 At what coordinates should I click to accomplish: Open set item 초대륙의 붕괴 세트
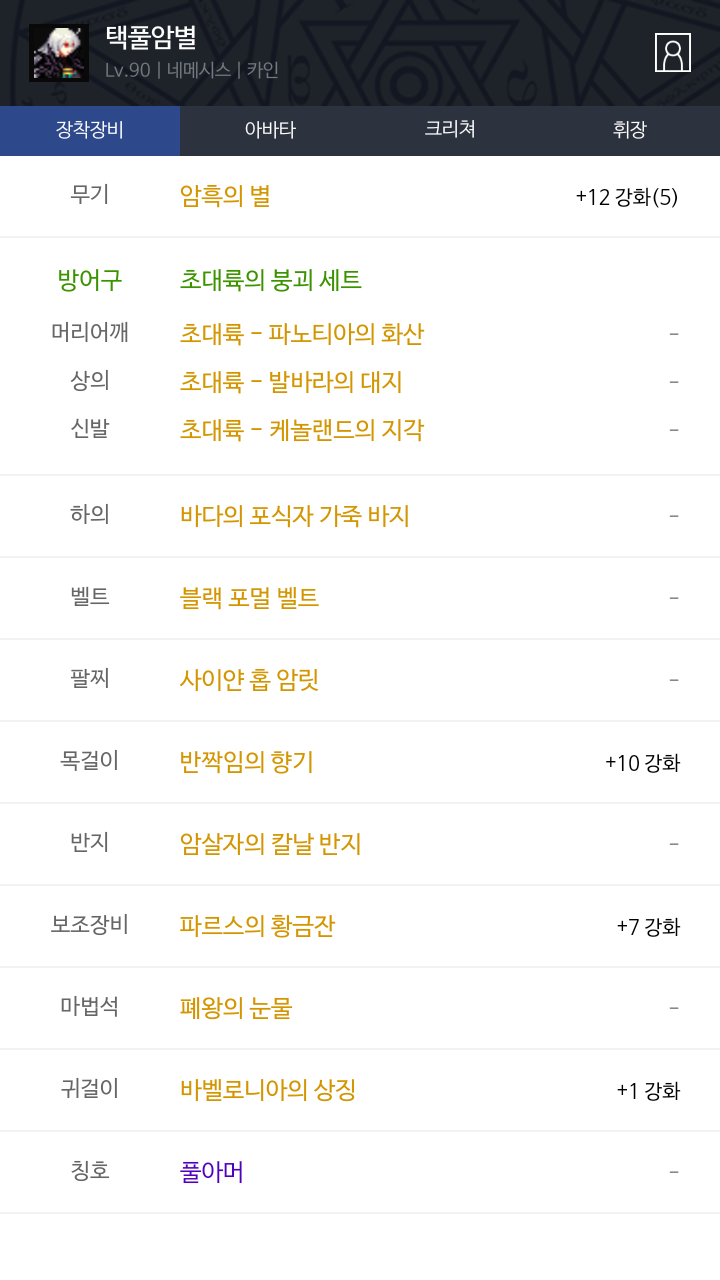pyautogui.click(x=271, y=280)
